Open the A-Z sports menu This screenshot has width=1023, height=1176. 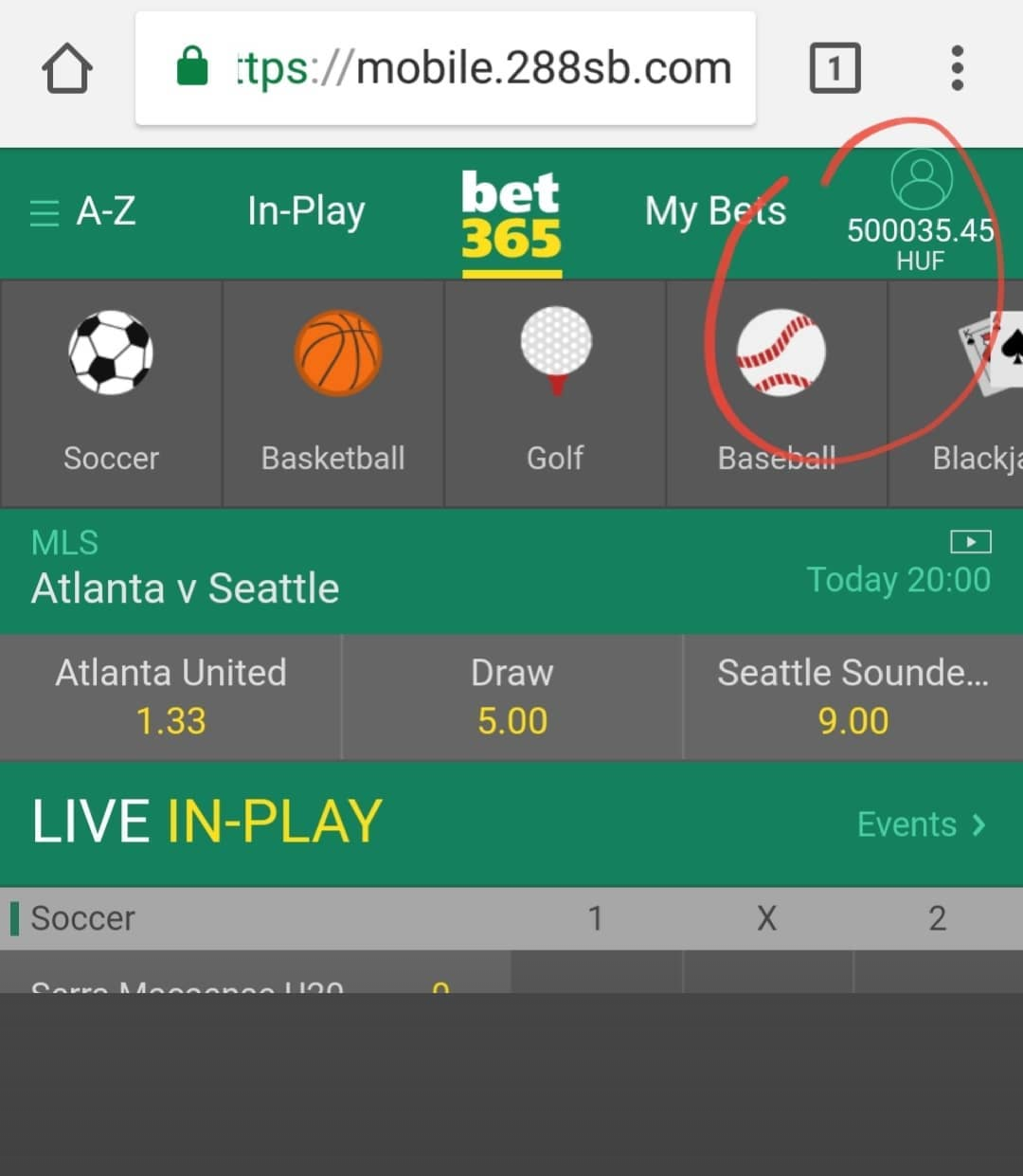(83, 211)
